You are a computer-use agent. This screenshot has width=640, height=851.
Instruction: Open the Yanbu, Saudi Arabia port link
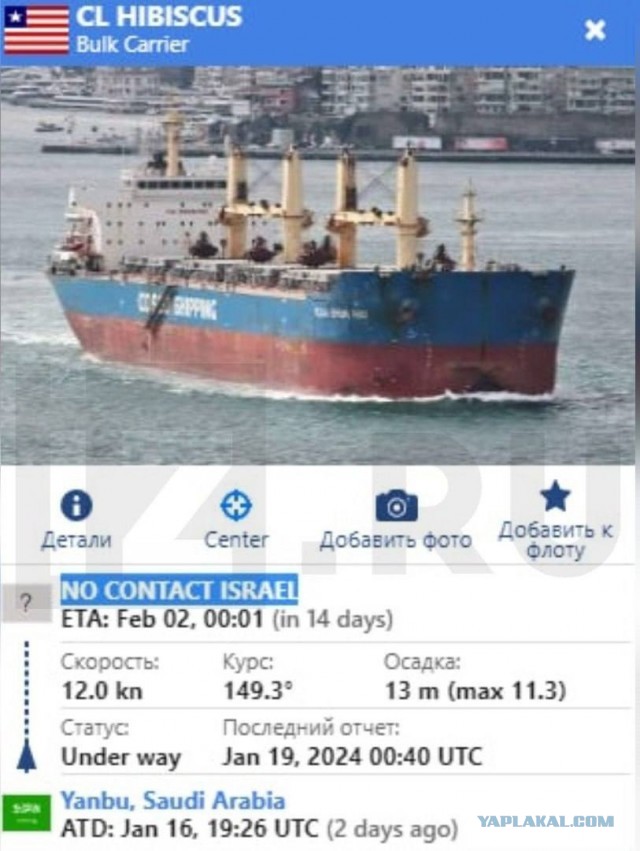pos(173,801)
